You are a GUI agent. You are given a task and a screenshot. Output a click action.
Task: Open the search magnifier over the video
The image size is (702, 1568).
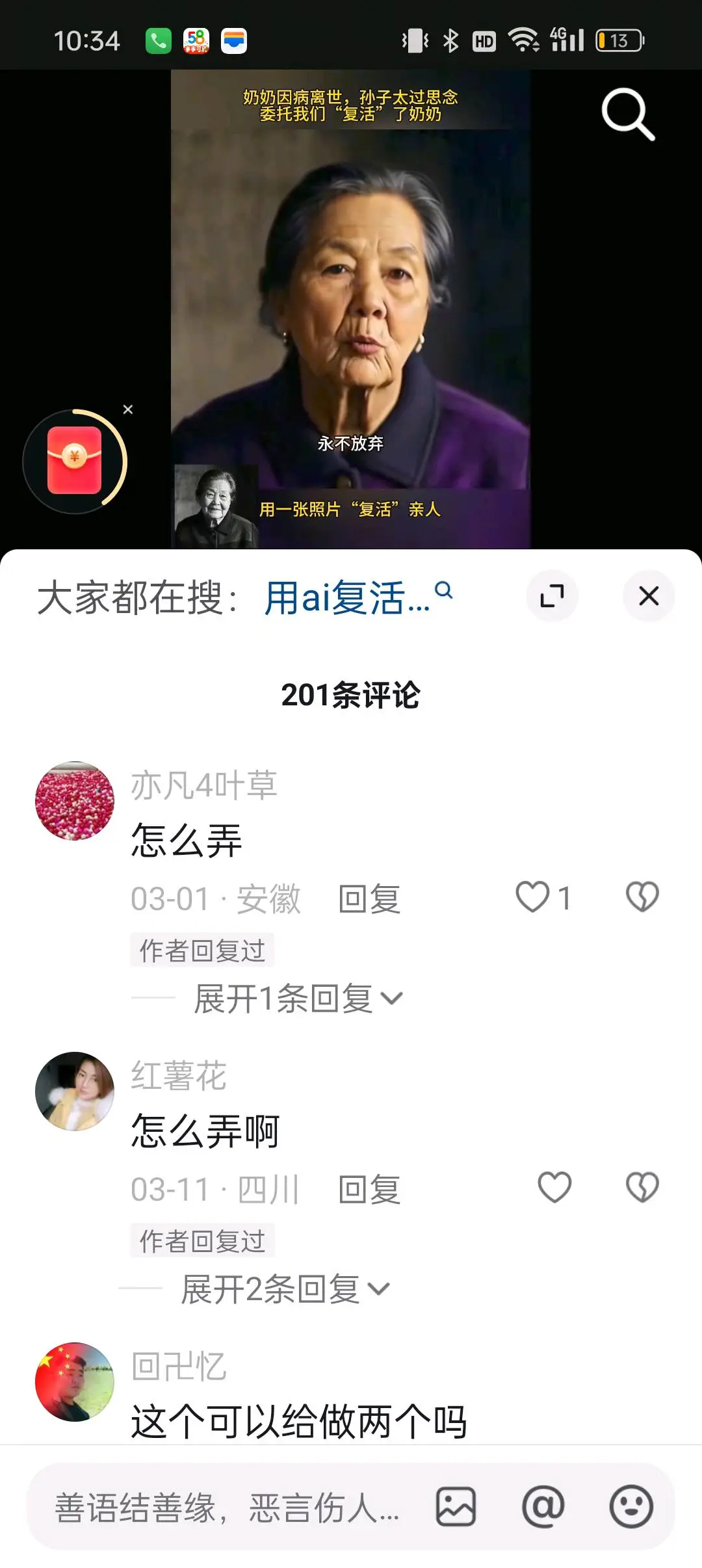(627, 114)
